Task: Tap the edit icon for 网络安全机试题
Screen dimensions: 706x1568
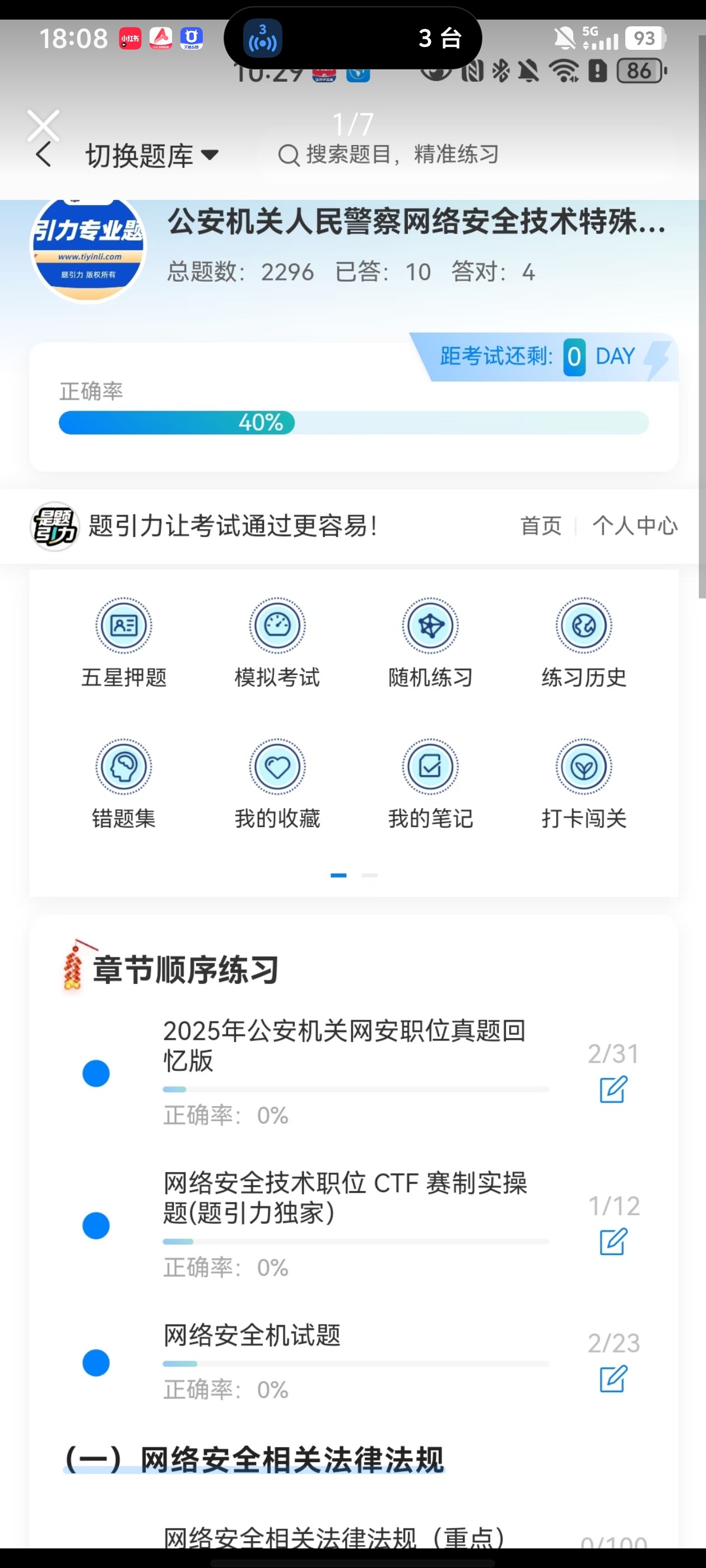Action: click(614, 1379)
